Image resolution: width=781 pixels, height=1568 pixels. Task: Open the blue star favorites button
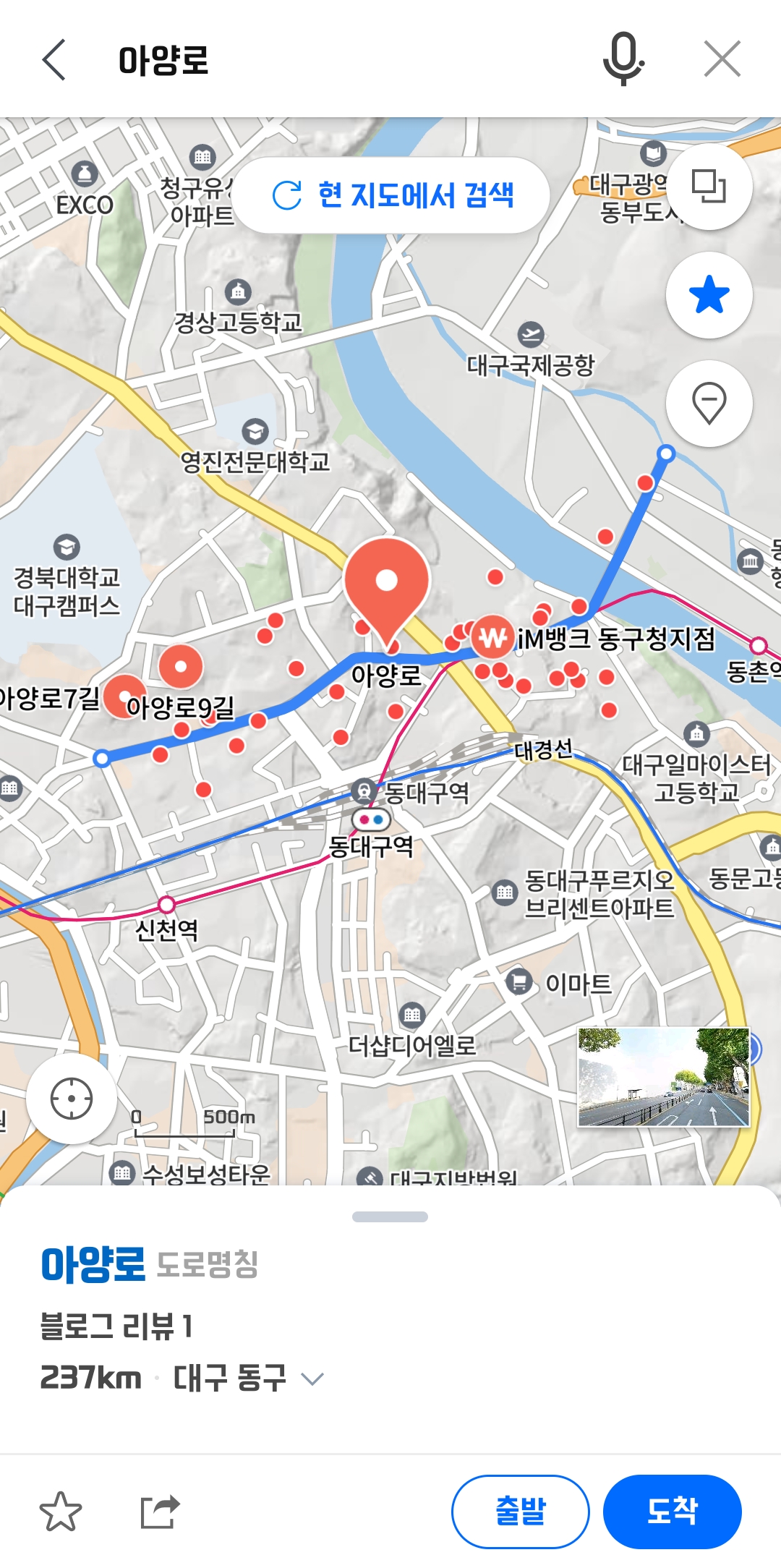(x=709, y=295)
